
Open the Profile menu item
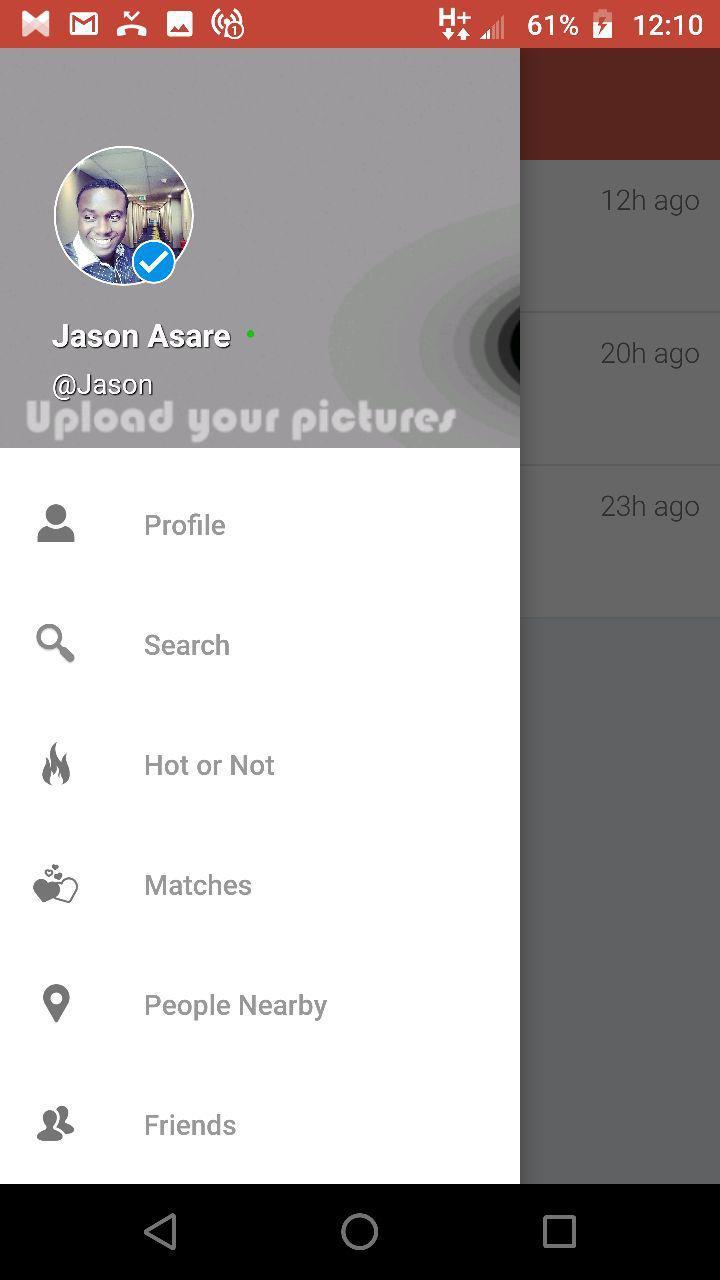pos(184,525)
